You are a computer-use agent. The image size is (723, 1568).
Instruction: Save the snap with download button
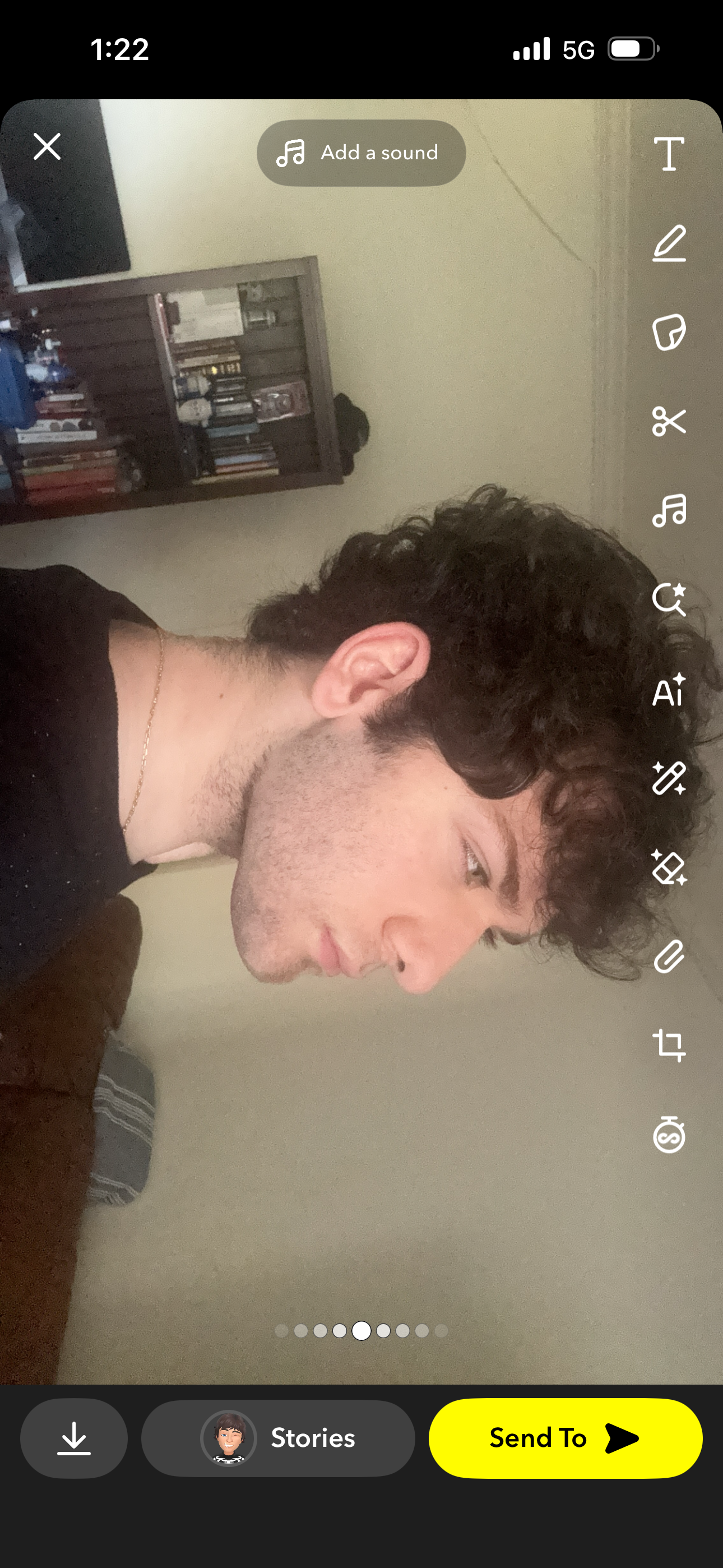pyautogui.click(x=73, y=1438)
